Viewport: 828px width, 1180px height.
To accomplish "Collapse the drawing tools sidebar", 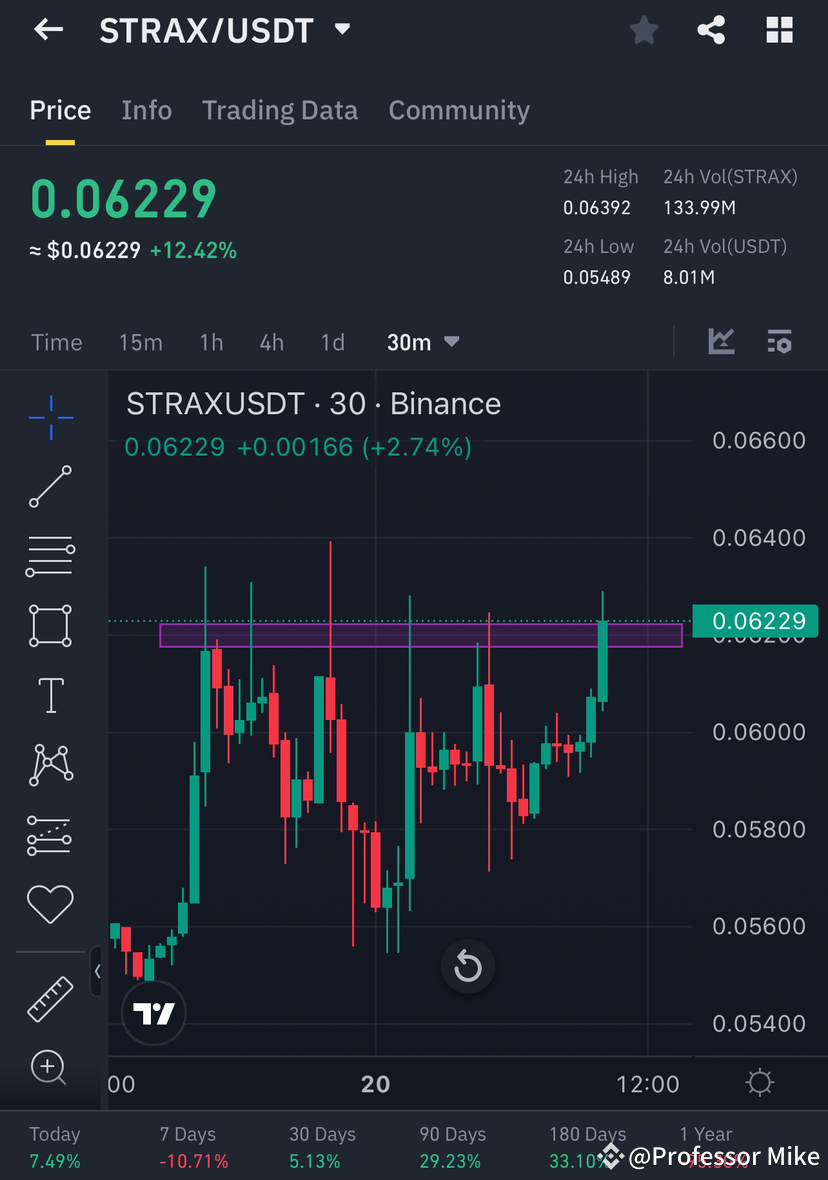I will 97,970.
